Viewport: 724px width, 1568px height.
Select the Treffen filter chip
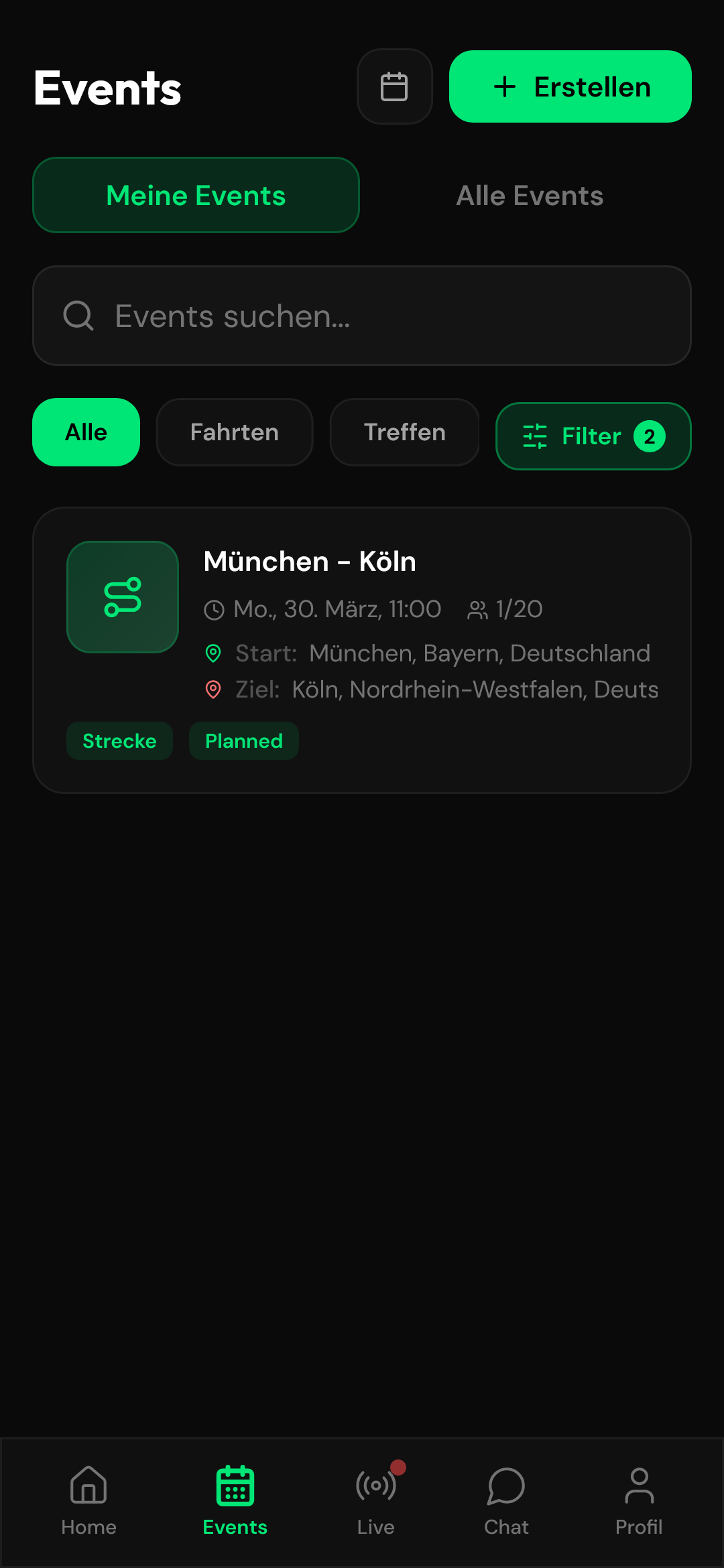[x=404, y=432]
